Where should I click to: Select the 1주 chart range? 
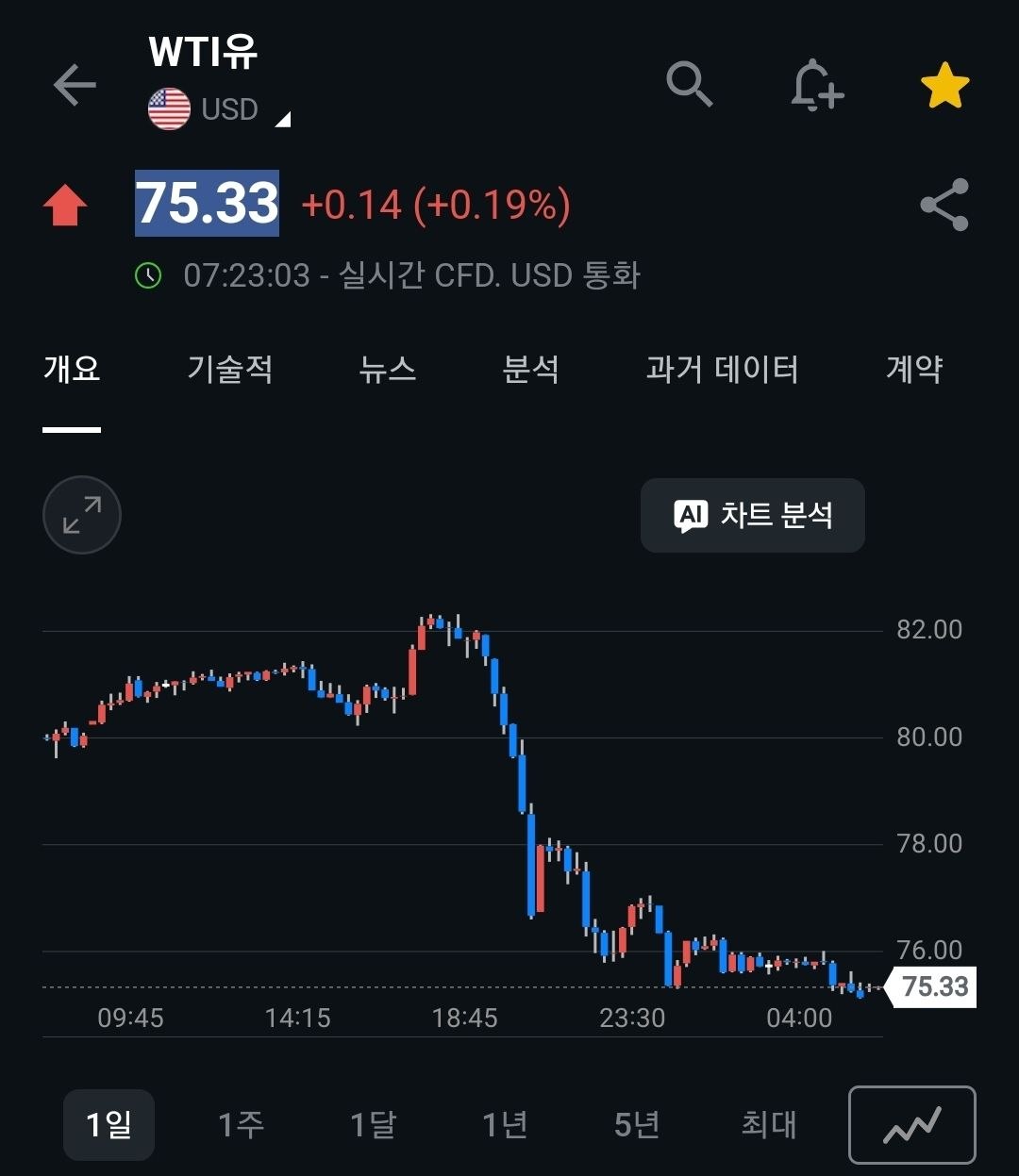click(241, 1124)
